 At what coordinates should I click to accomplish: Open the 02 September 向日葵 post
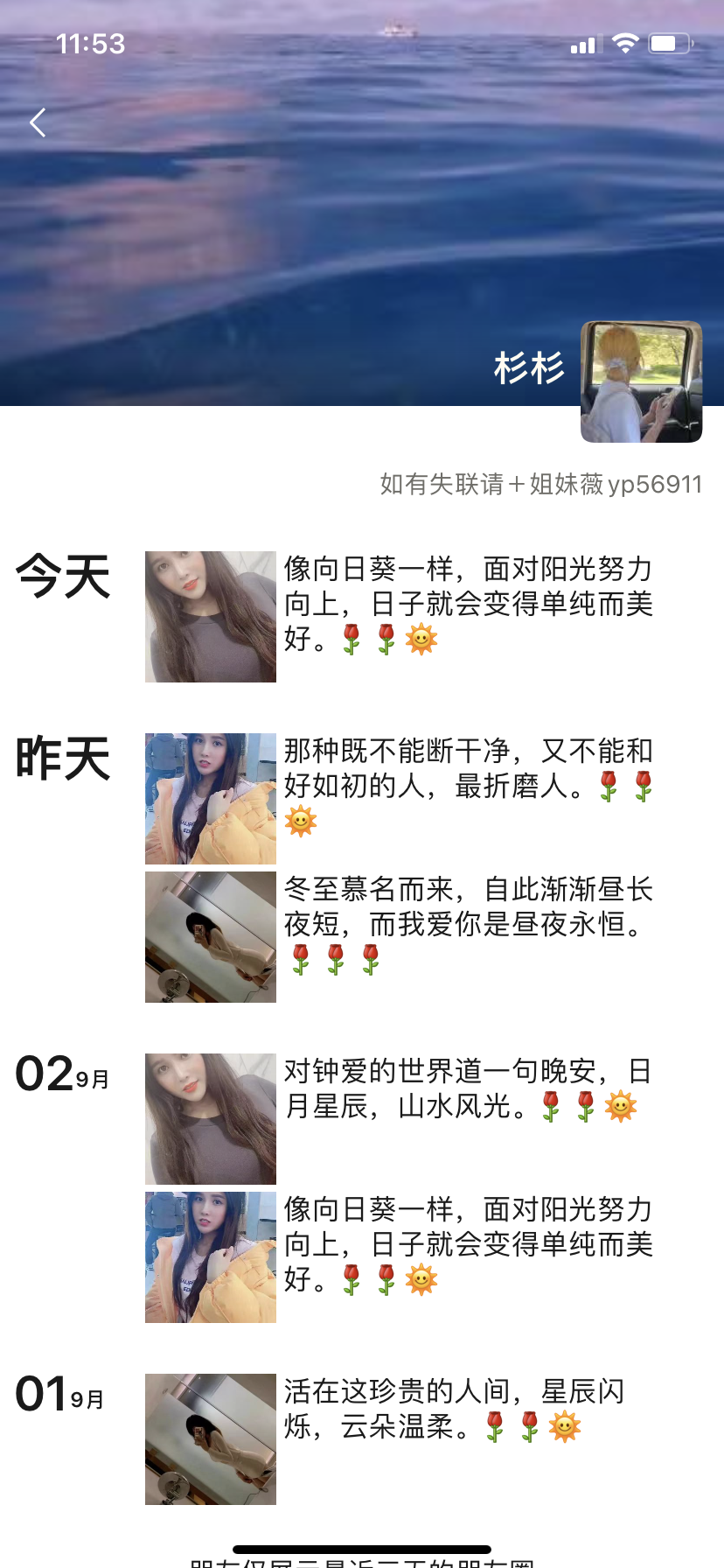click(x=468, y=1244)
